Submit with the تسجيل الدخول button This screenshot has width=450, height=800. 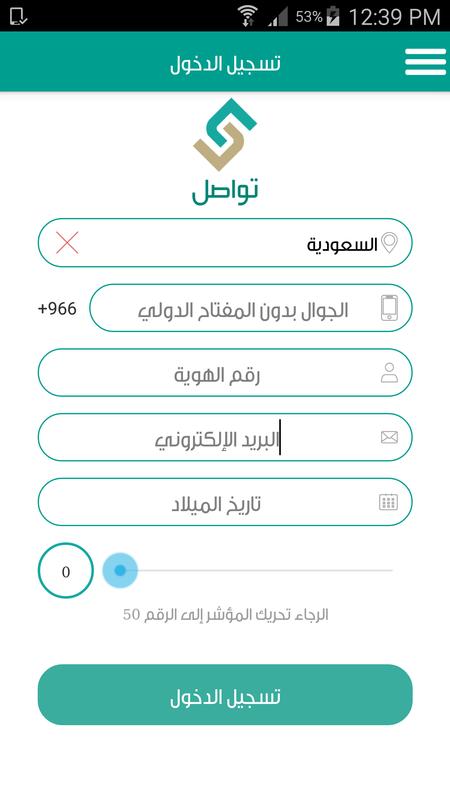225,694
